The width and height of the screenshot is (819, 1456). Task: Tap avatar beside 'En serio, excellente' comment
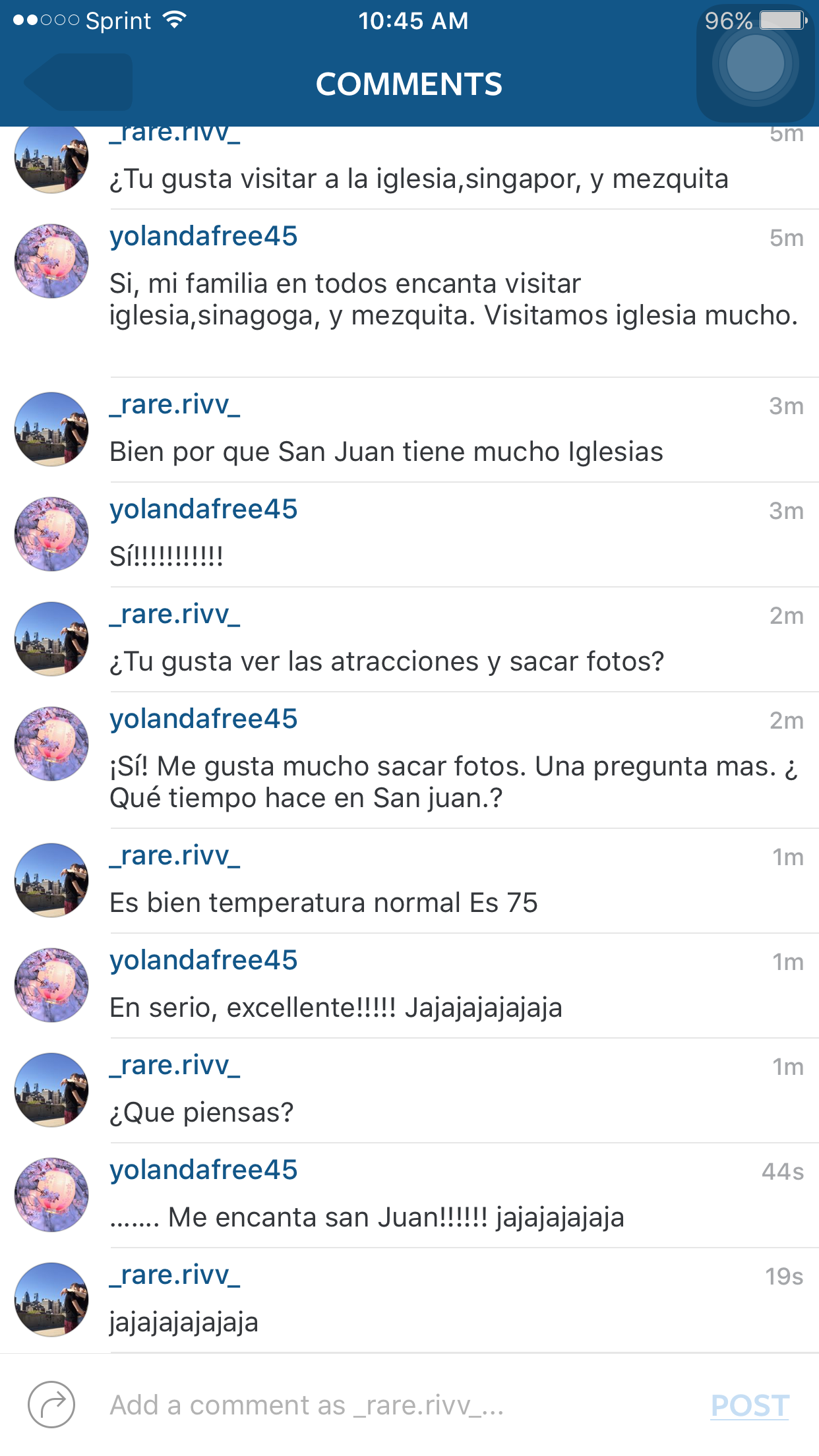[x=51, y=985]
